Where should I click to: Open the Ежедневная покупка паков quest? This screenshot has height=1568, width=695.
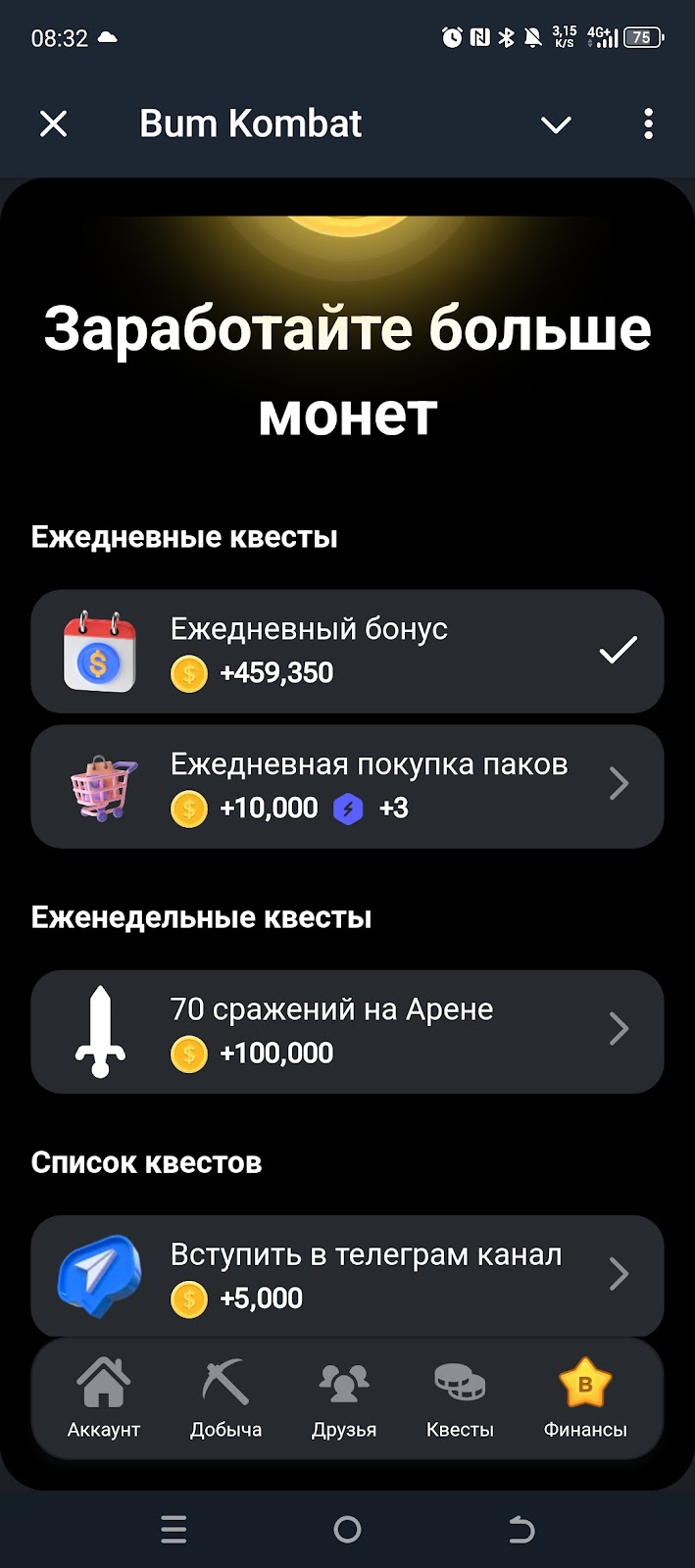347,786
